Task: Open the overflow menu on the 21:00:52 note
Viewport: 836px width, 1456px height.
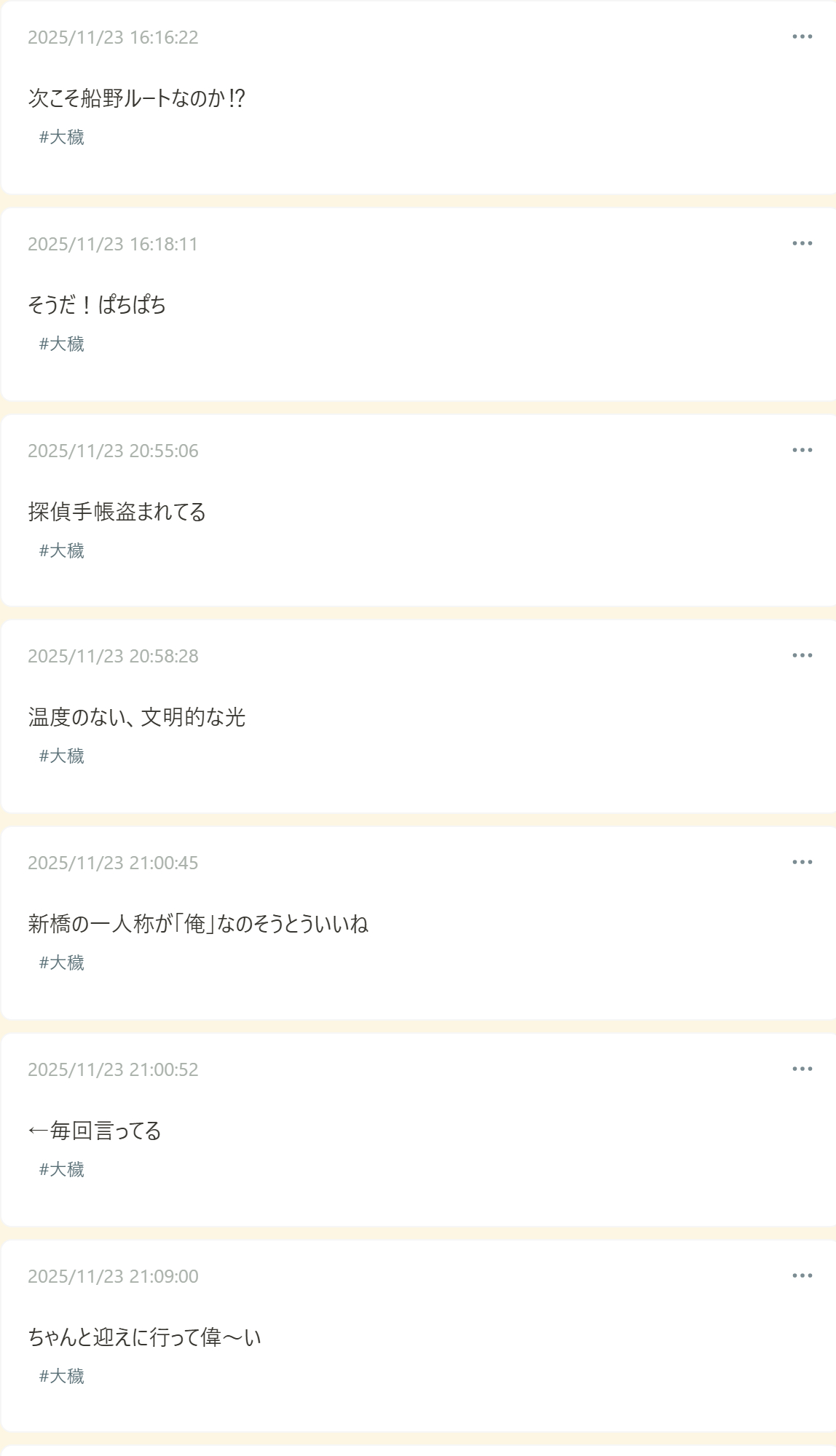Action: pyautogui.click(x=802, y=1069)
